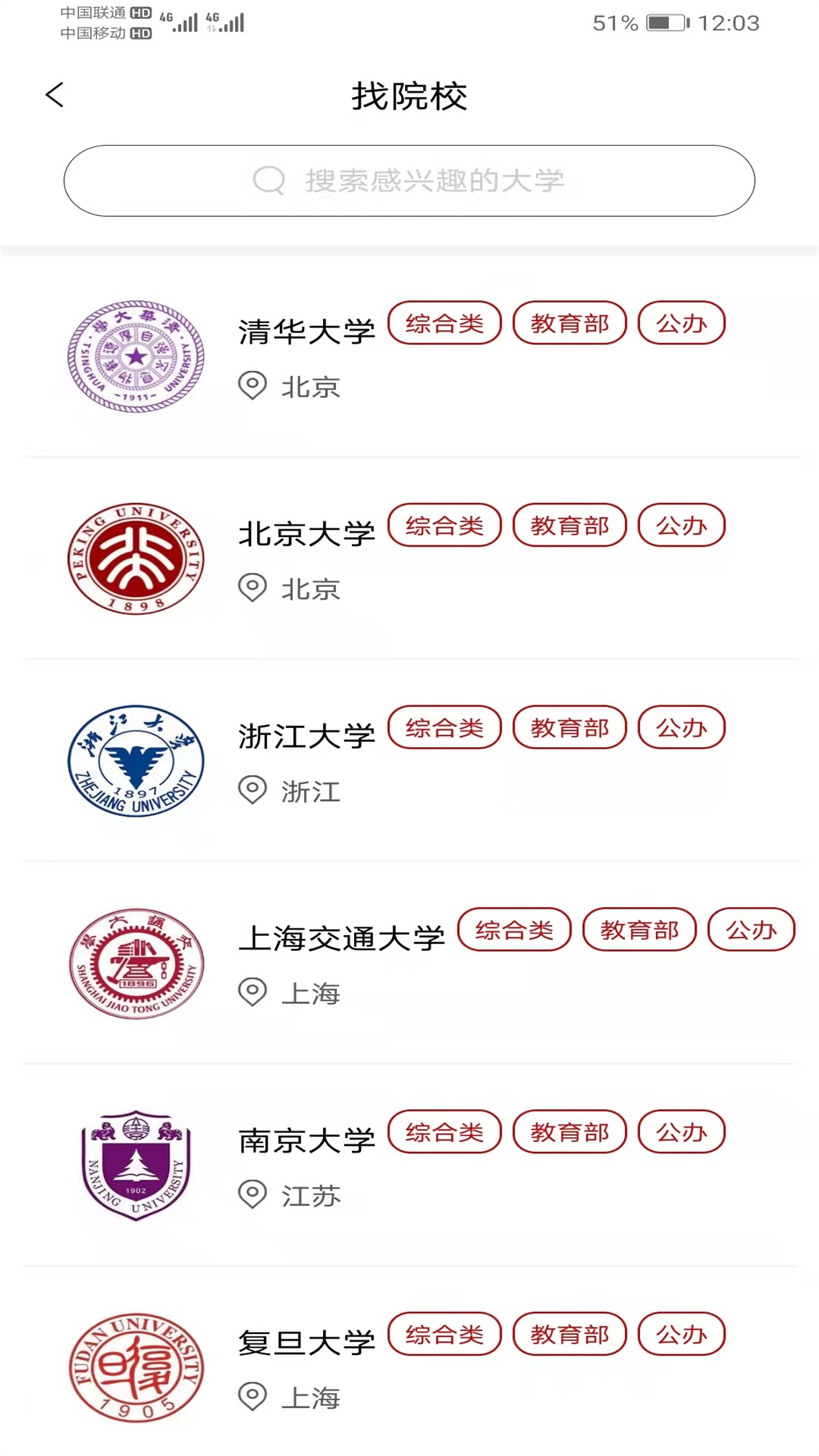Select the 公办 tag on 浙江大学
This screenshot has height=1456, width=819.
(x=681, y=727)
